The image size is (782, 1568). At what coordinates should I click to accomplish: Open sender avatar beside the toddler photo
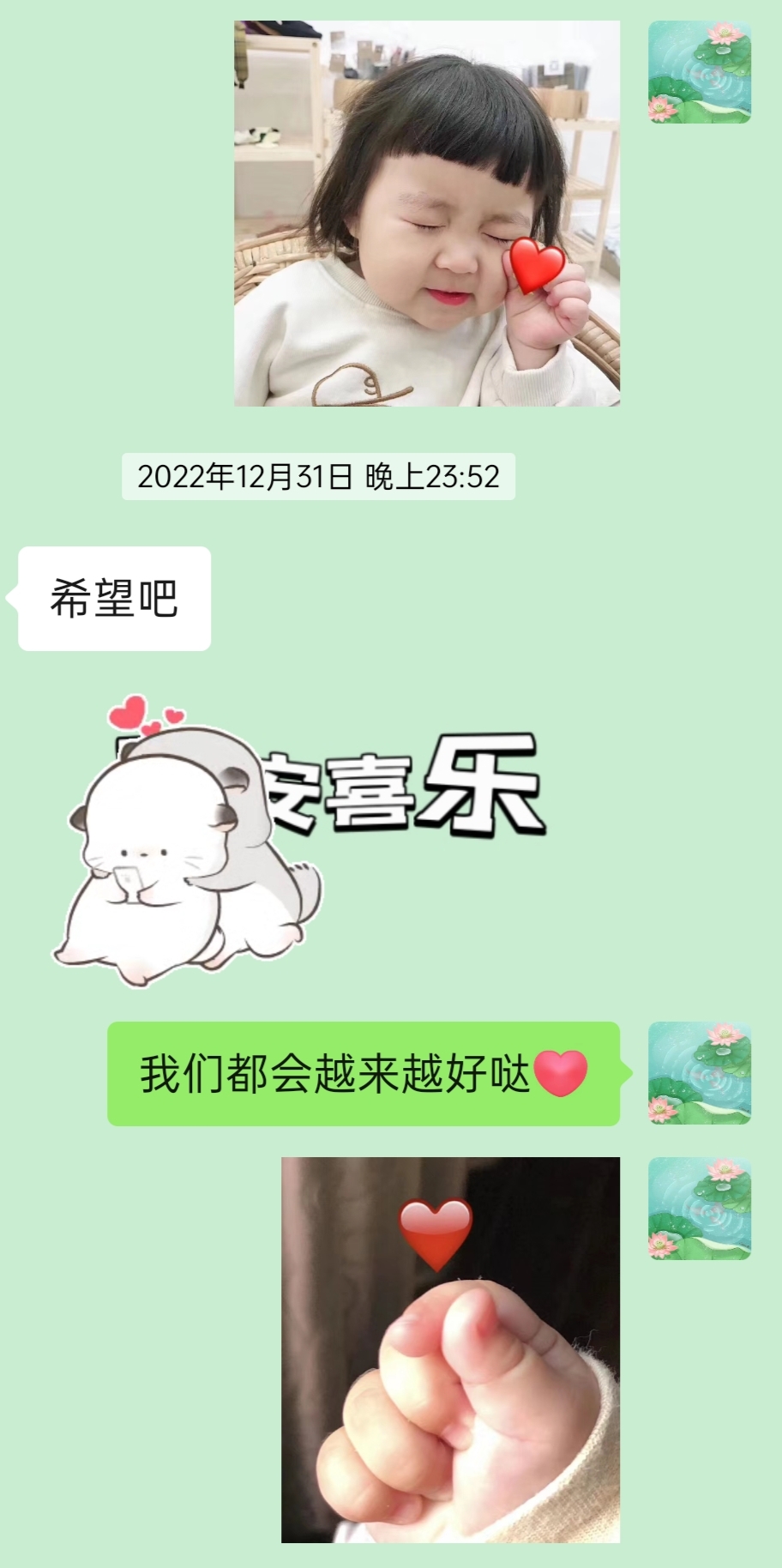(x=699, y=72)
